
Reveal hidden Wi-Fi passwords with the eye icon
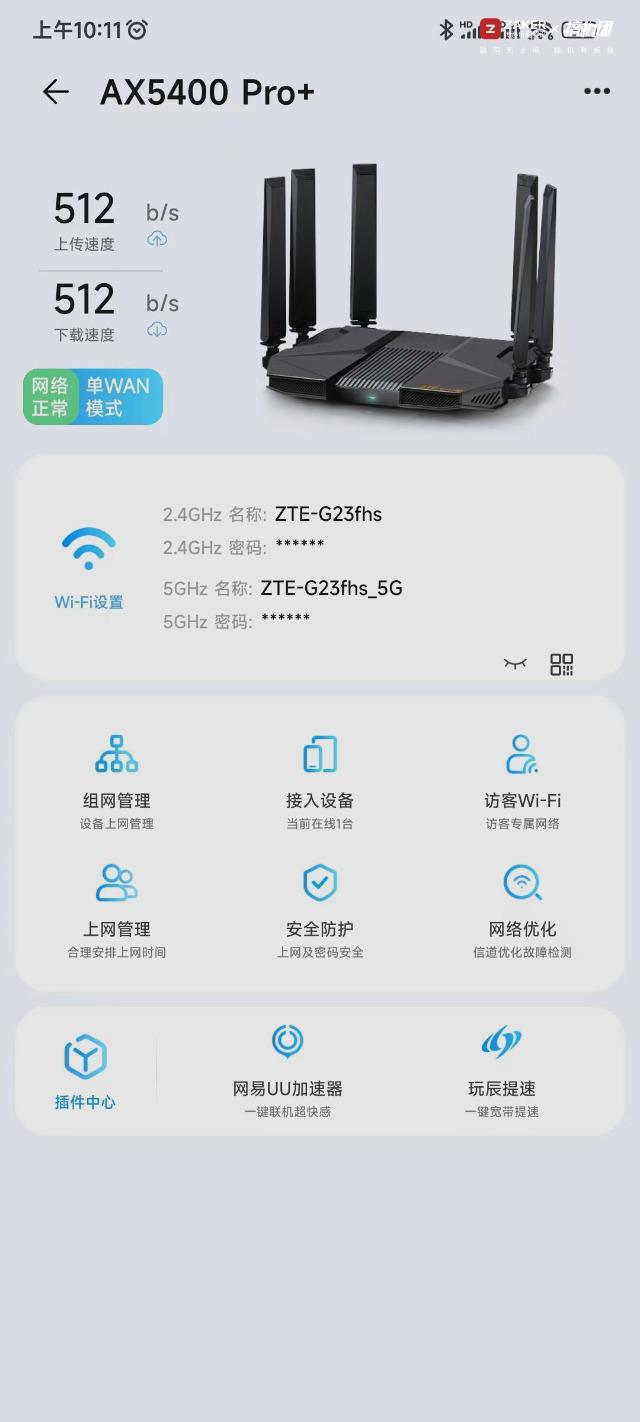point(515,664)
